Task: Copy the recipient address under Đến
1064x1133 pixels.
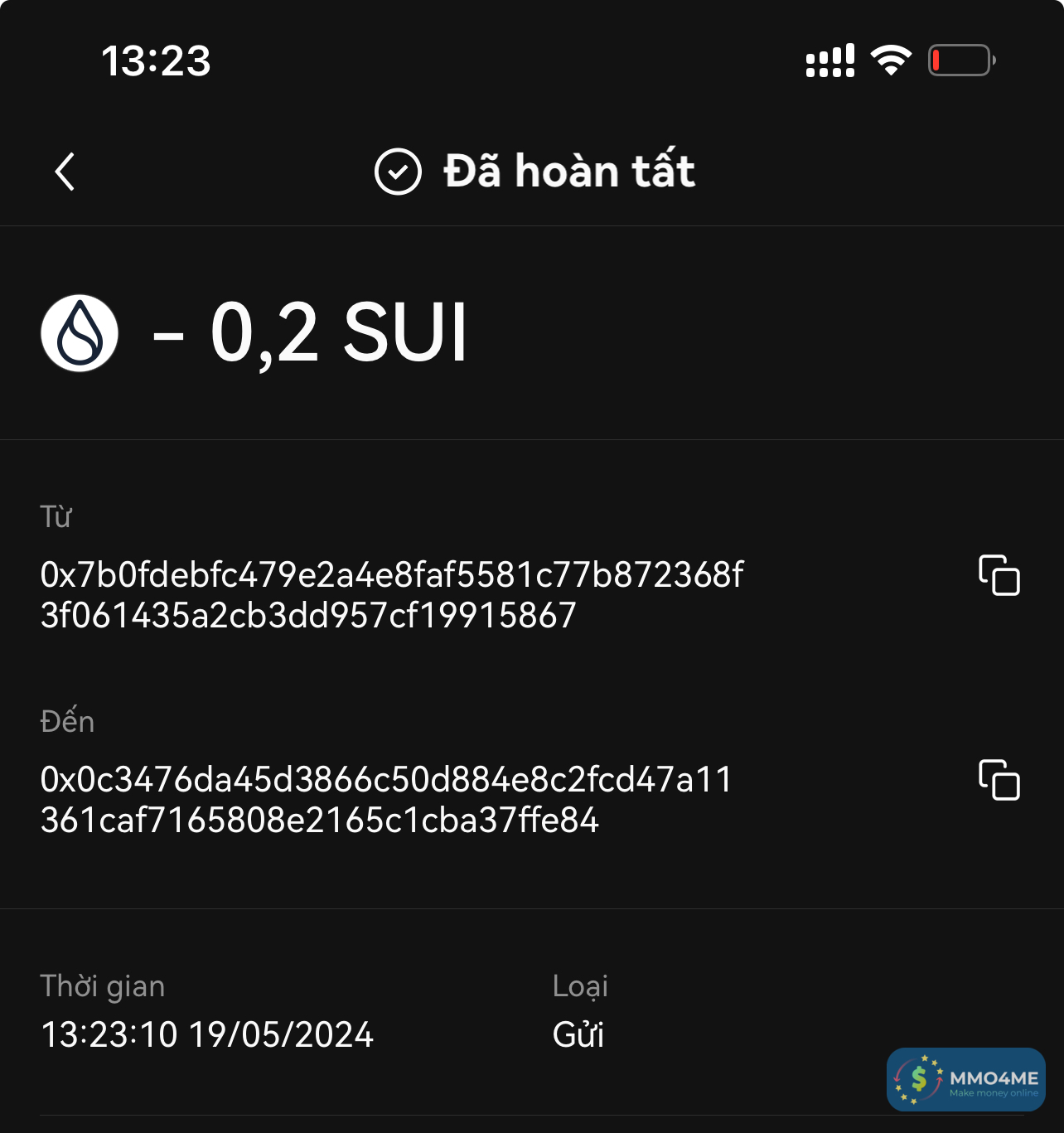Action: point(999,780)
